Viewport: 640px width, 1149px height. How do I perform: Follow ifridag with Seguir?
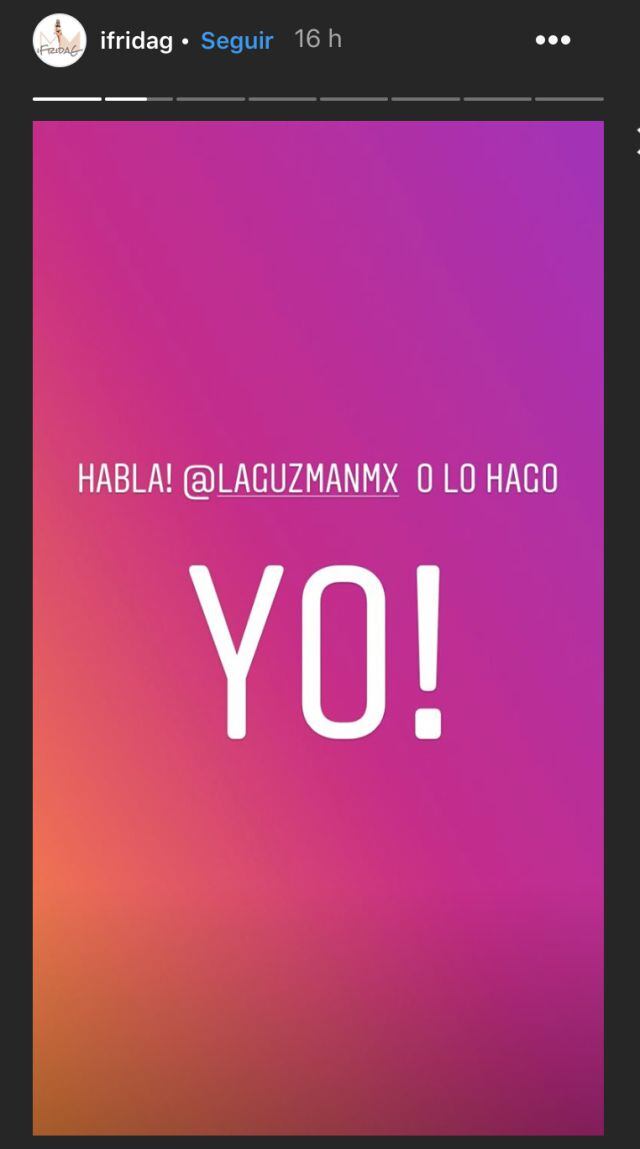point(236,41)
